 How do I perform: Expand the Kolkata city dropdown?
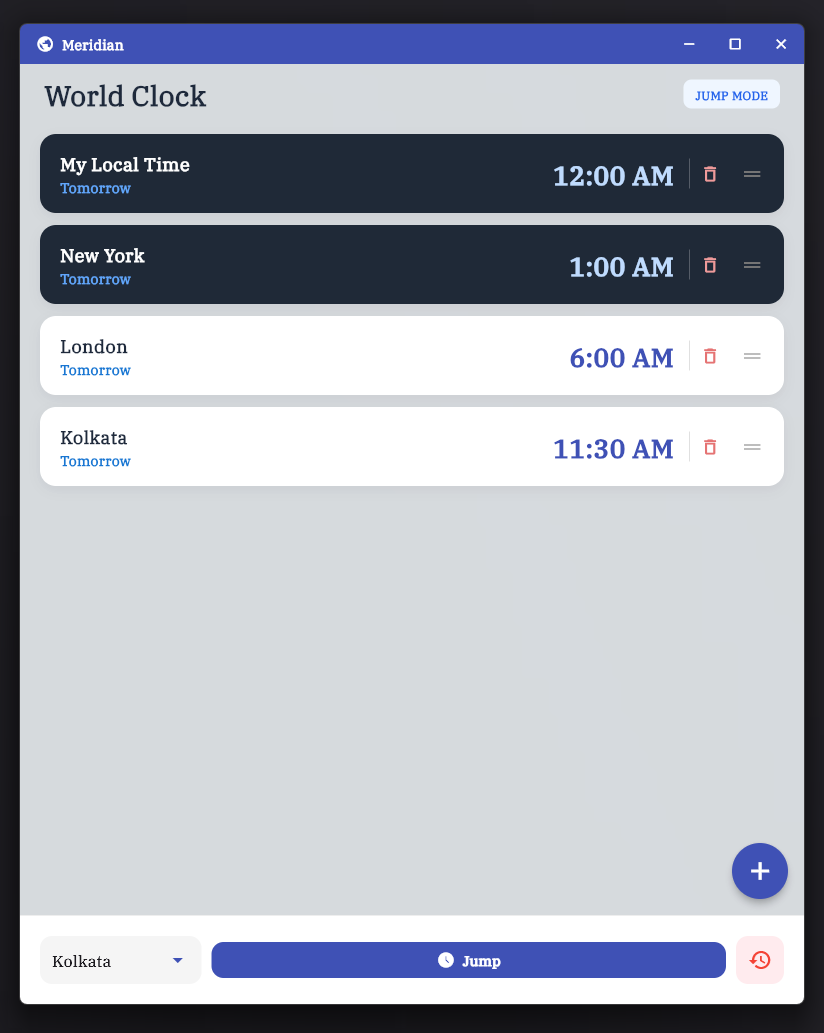pyautogui.click(x=120, y=960)
